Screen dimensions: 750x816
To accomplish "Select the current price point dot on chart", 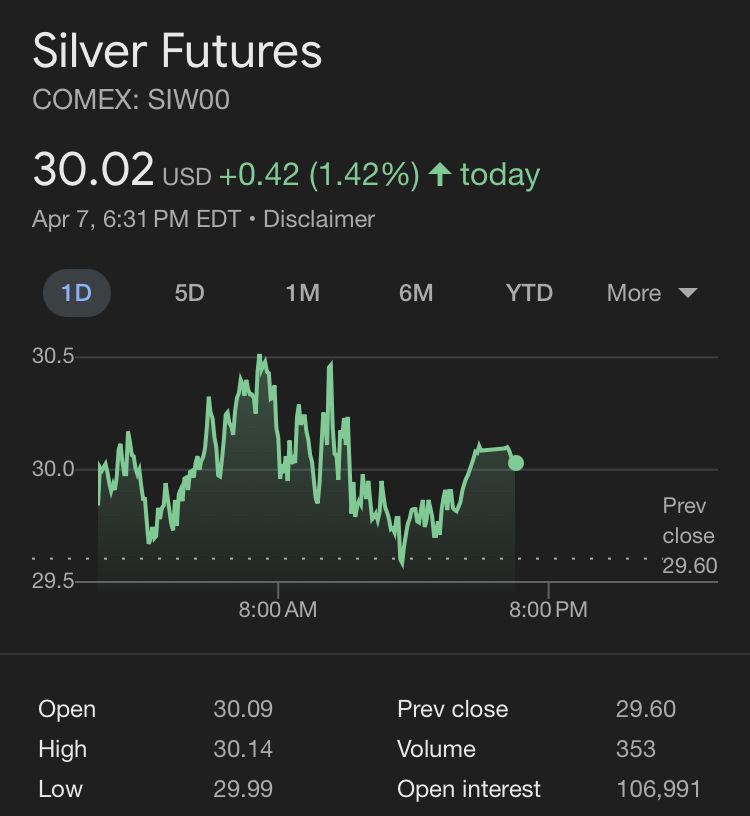I will (514, 462).
